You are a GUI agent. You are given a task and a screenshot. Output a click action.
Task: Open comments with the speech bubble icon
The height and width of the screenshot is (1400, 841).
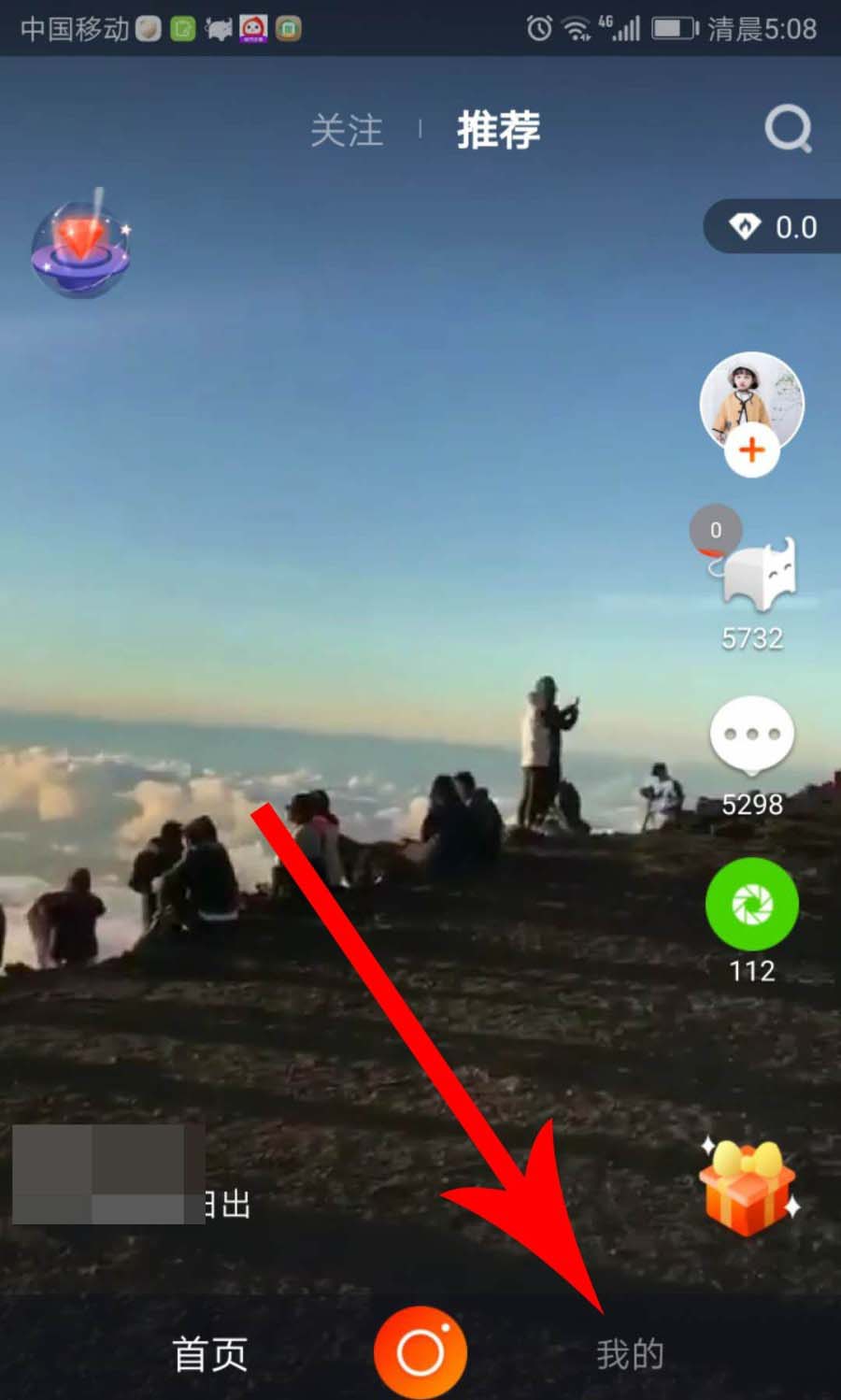752,736
